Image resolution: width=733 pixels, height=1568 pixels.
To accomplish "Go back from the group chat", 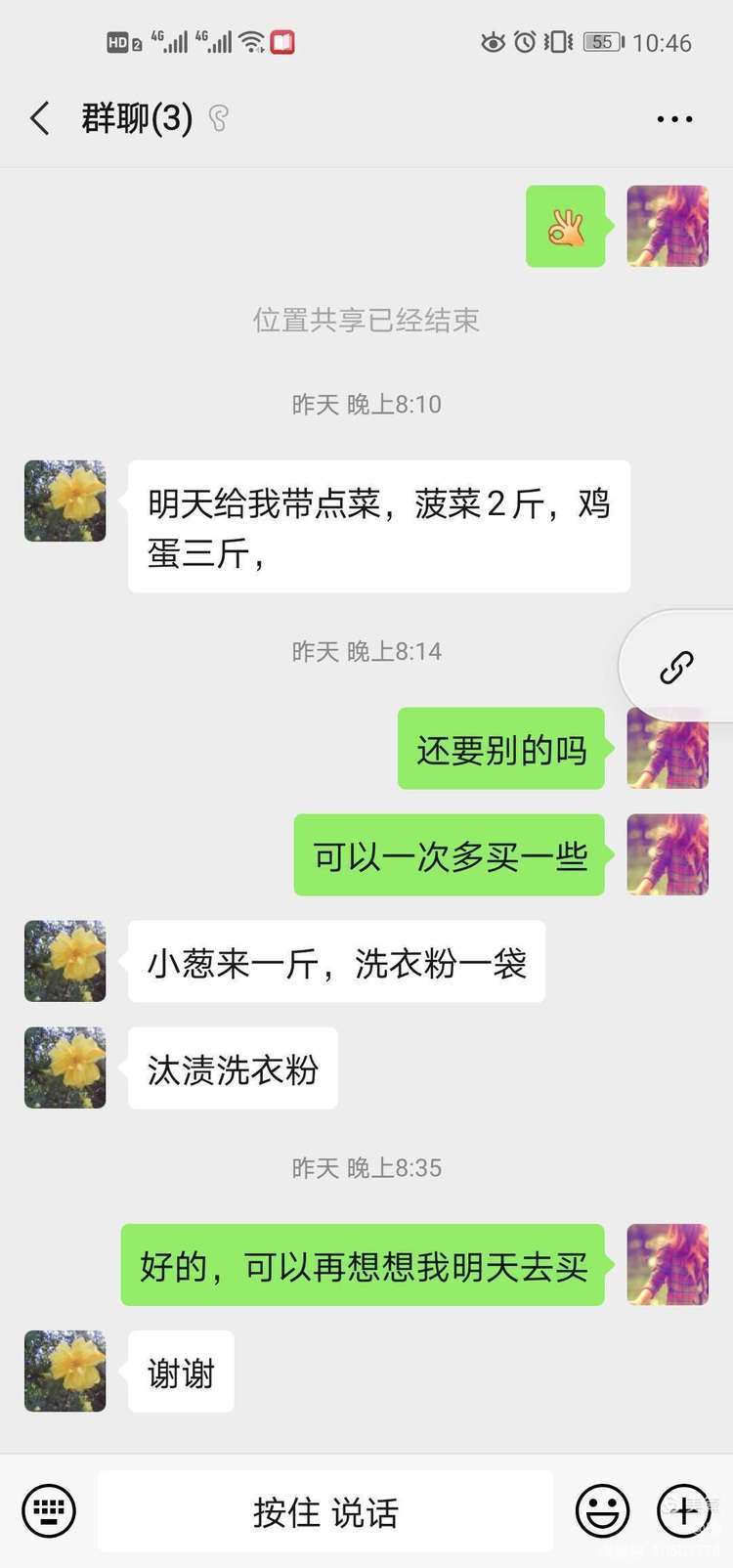I will [x=40, y=118].
